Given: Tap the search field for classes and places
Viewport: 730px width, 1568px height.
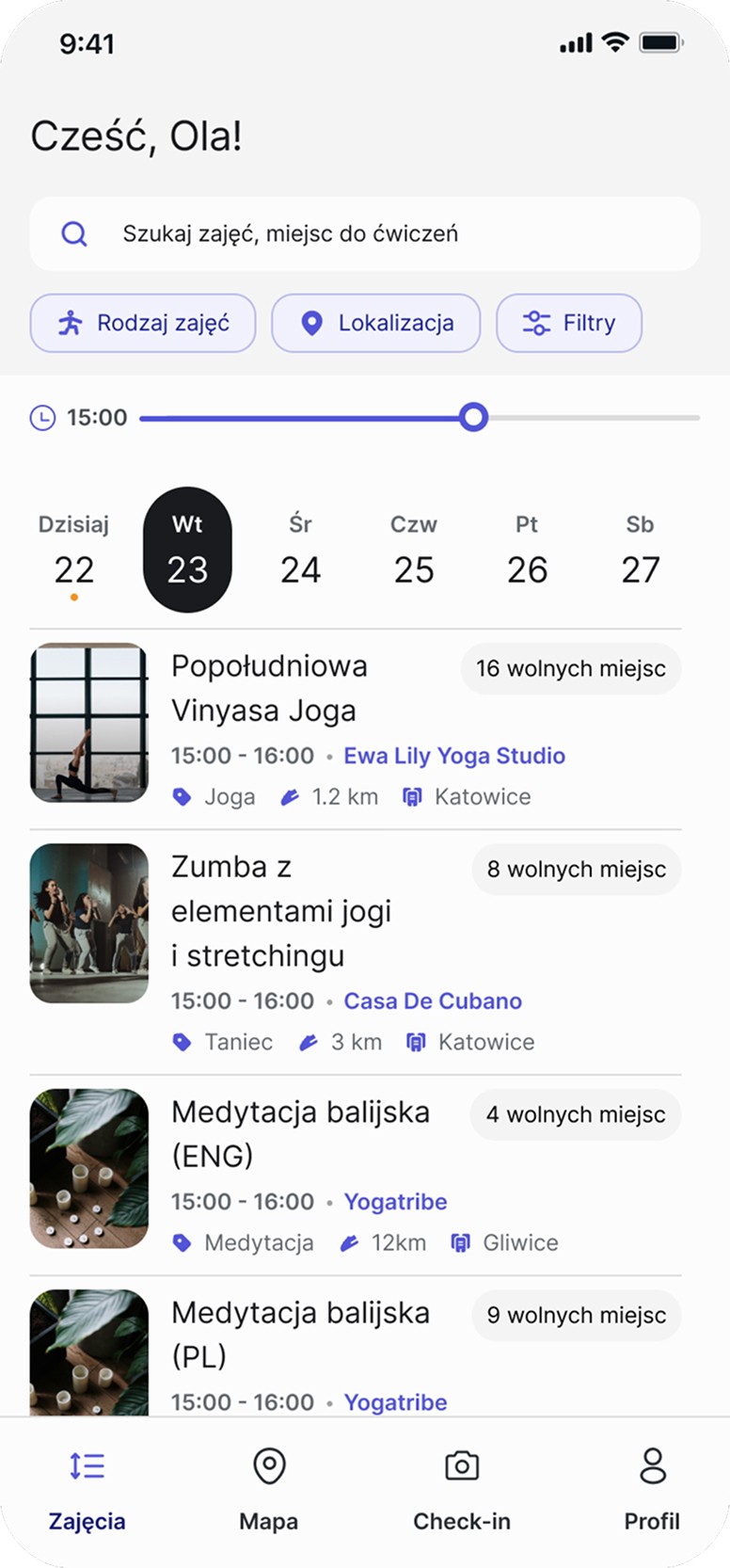Looking at the screenshot, I should (364, 233).
